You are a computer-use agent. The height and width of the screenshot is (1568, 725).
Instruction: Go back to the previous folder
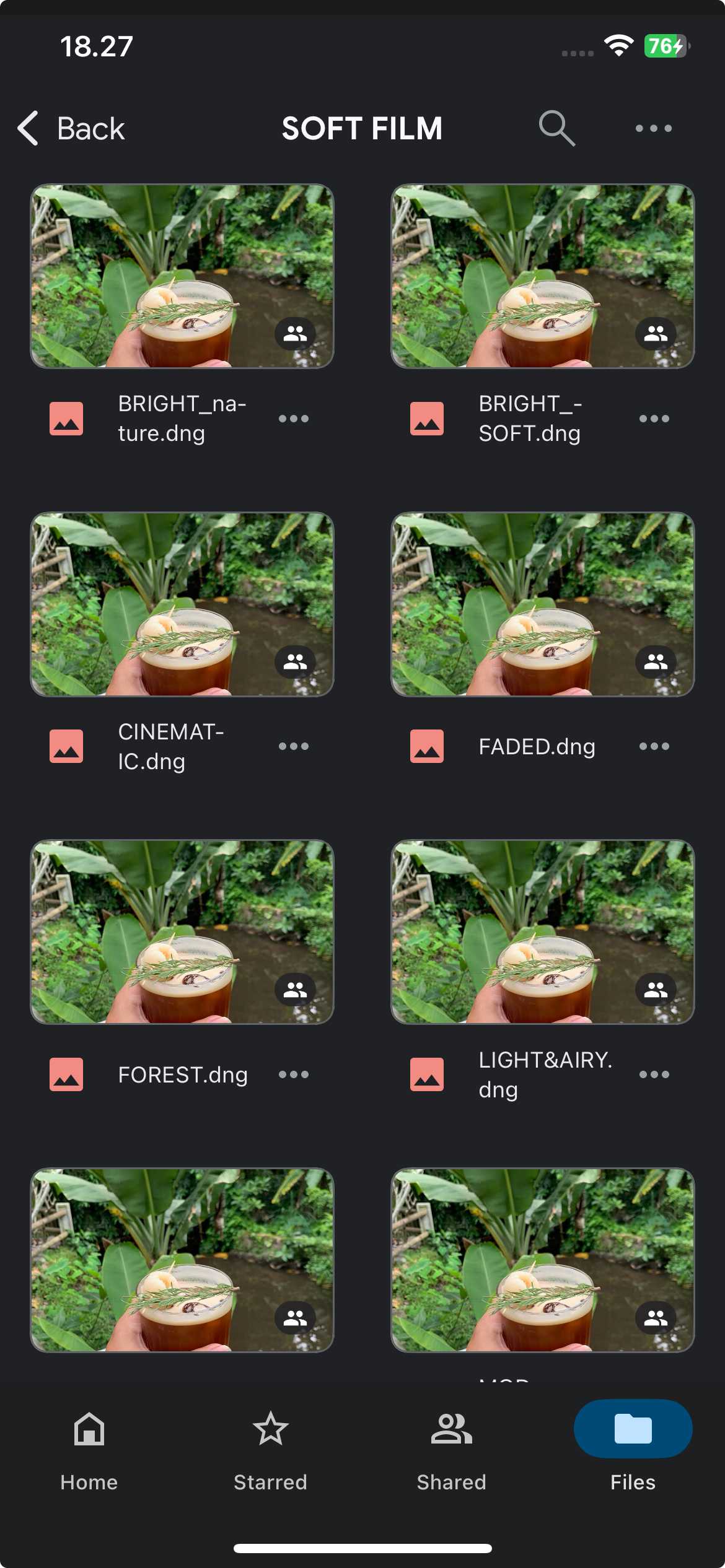pyautogui.click(x=71, y=129)
